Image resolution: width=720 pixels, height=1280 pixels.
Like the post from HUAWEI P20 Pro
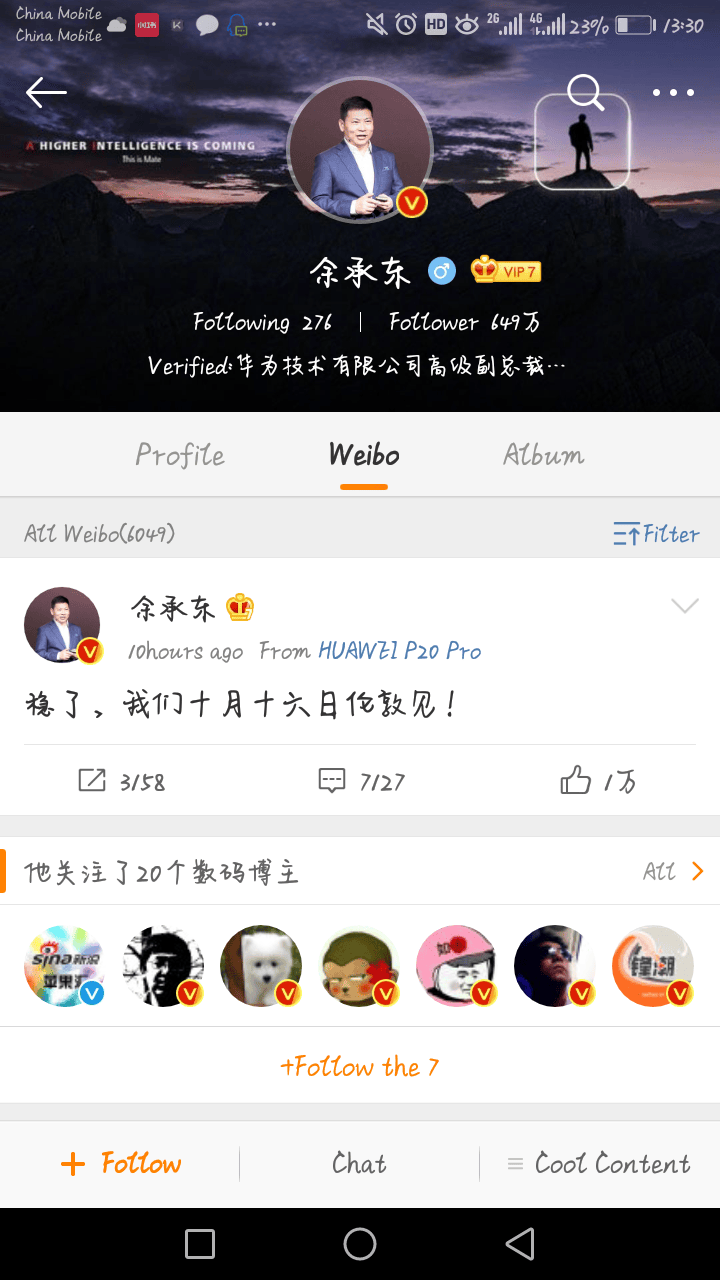598,781
